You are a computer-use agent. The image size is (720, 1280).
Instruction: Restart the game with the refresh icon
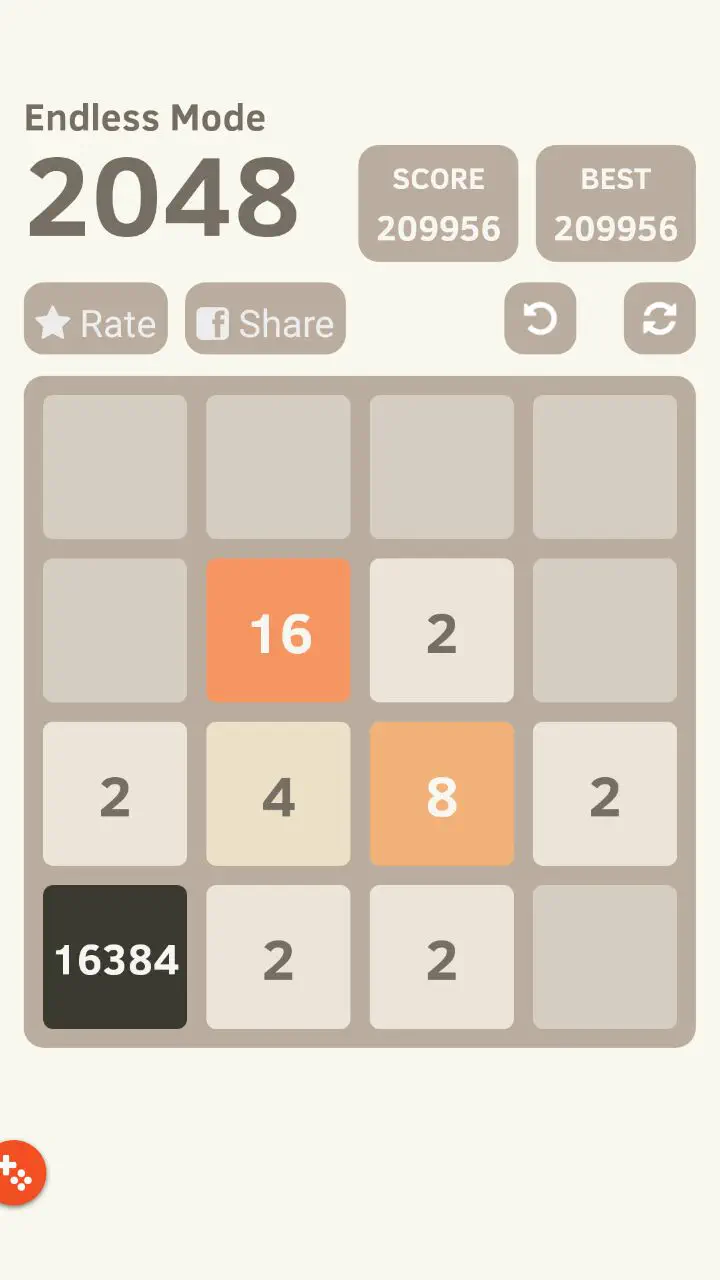[x=659, y=319]
